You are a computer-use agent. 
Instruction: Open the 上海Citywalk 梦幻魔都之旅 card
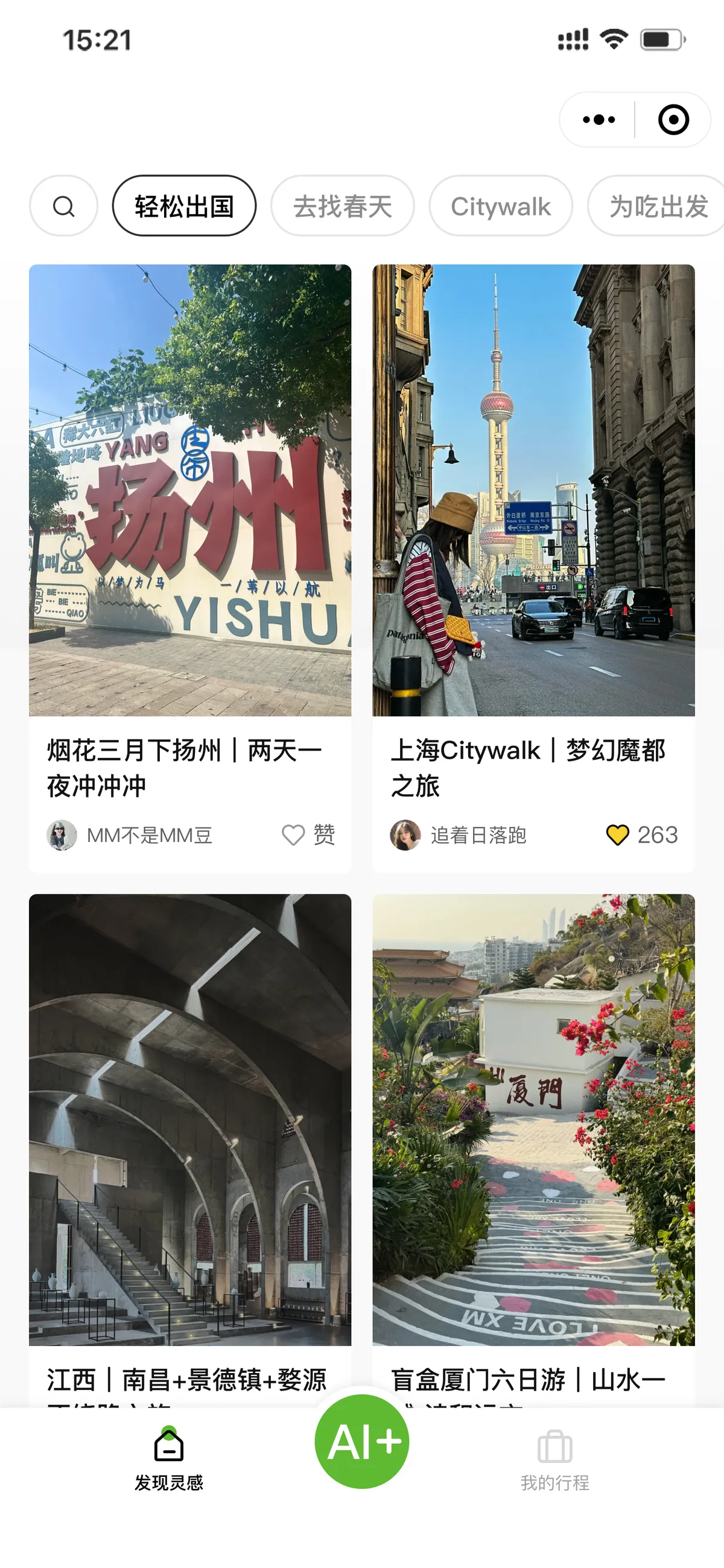[x=533, y=491]
